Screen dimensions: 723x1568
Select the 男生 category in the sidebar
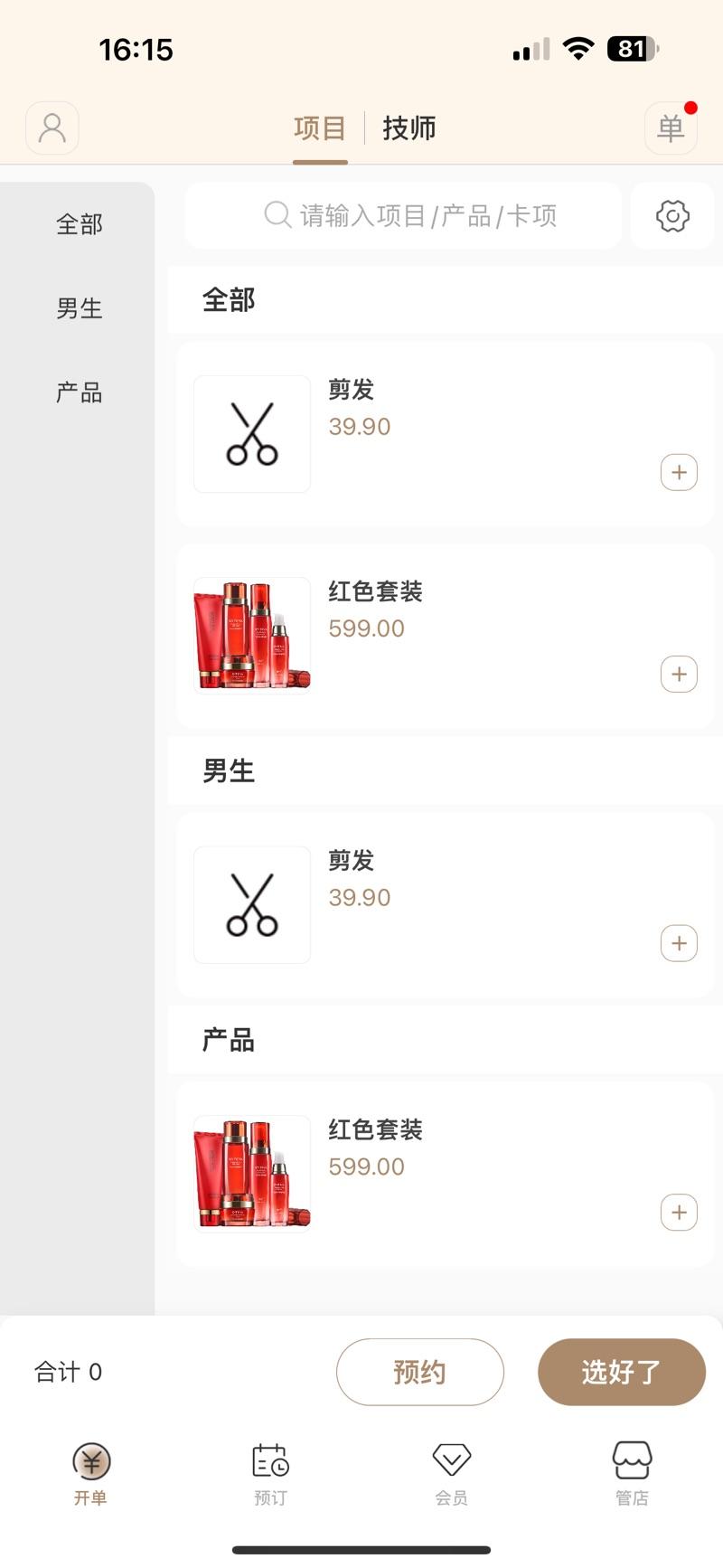[x=79, y=308]
